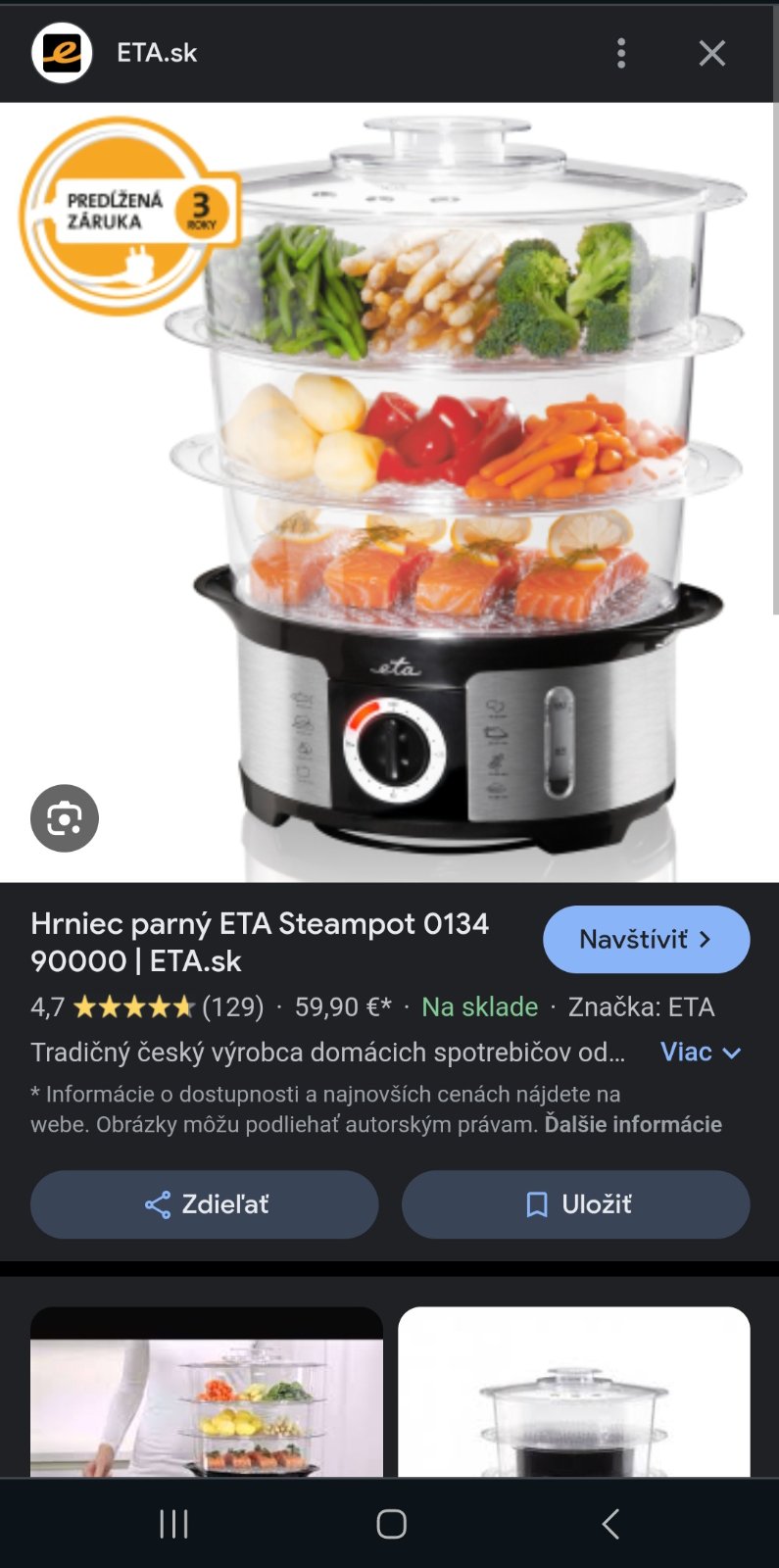Open the three-dot overflow menu

tap(621, 53)
